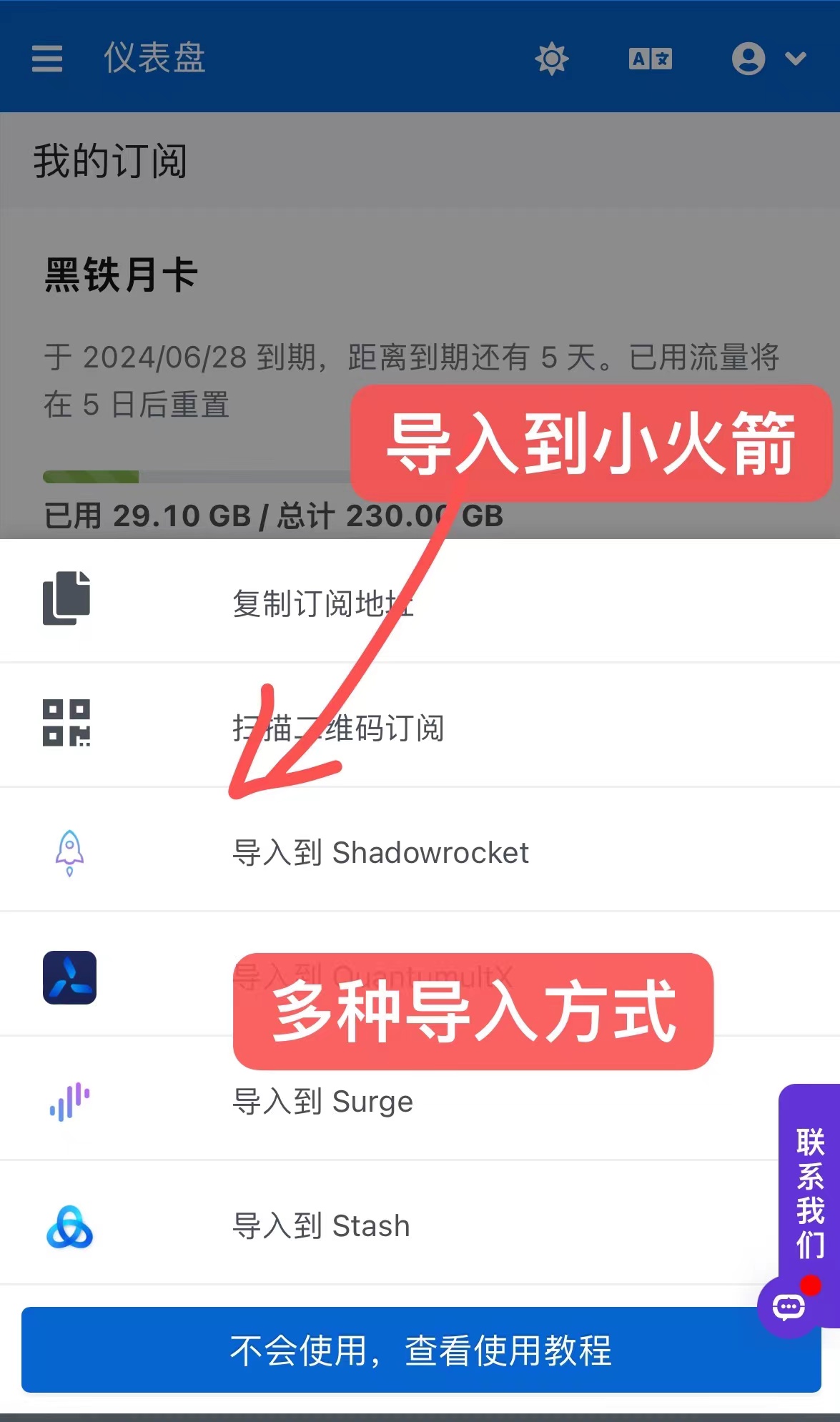Select the 导入到 Stash row
The height and width of the screenshot is (1422, 840).
320,1224
